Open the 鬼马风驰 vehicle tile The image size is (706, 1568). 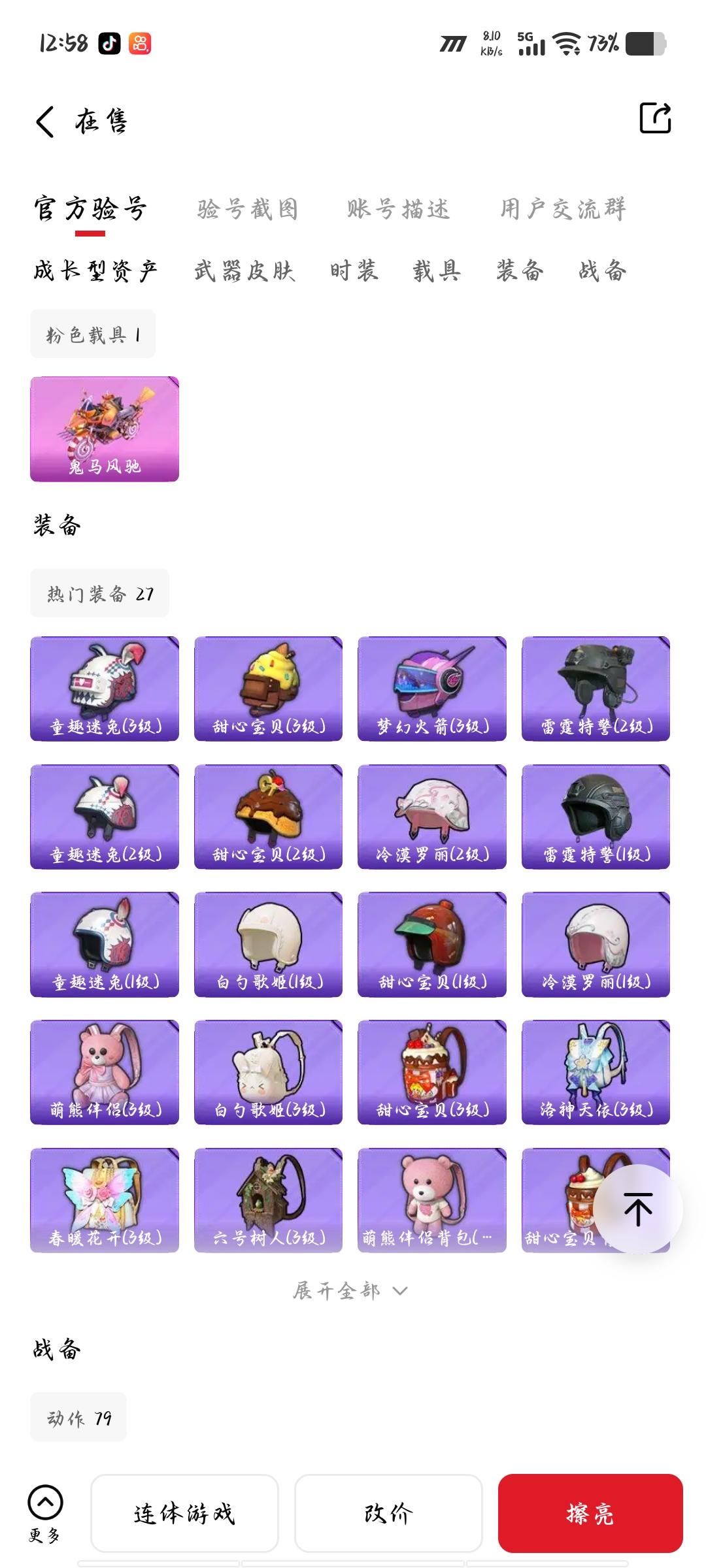pyautogui.click(x=105, y=429)
